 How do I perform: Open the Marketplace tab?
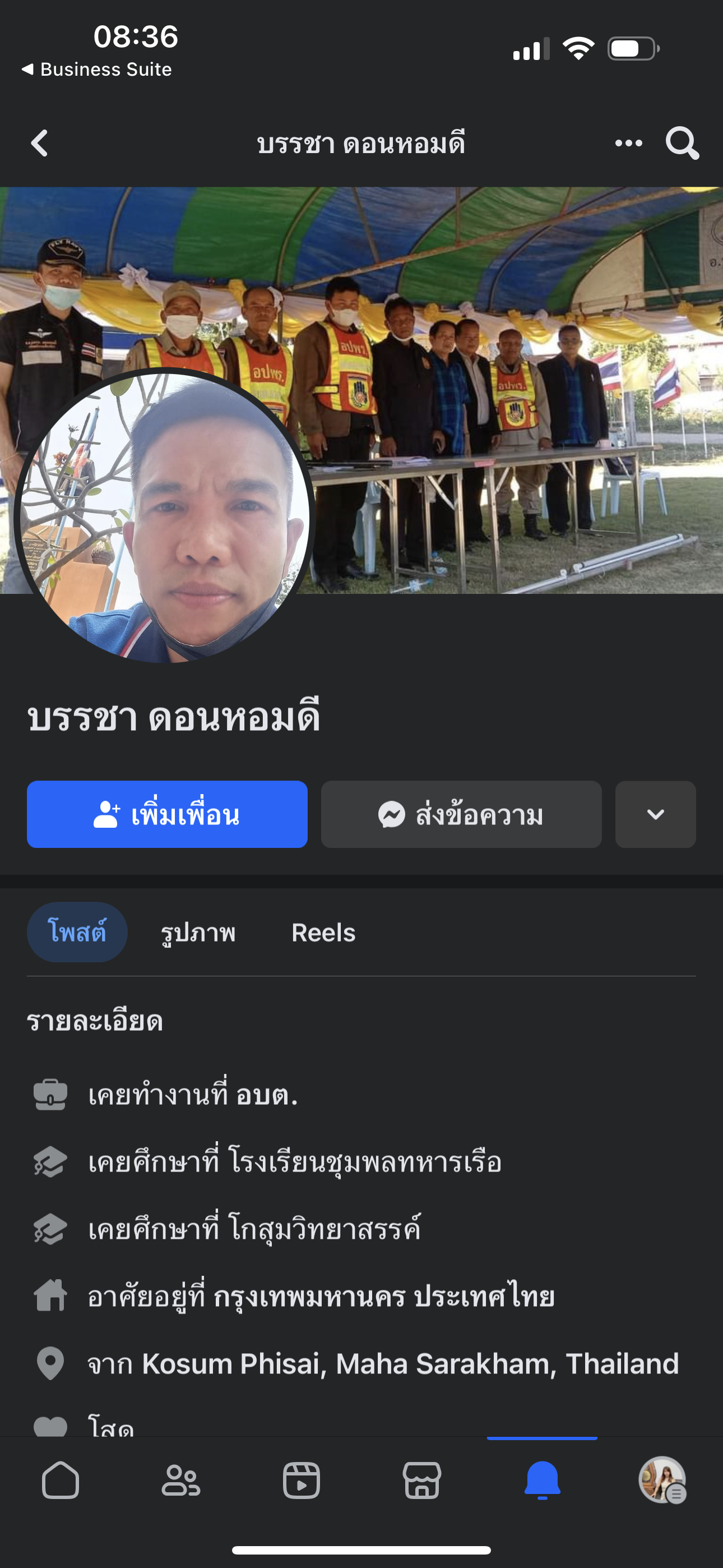coord(421,1481)
